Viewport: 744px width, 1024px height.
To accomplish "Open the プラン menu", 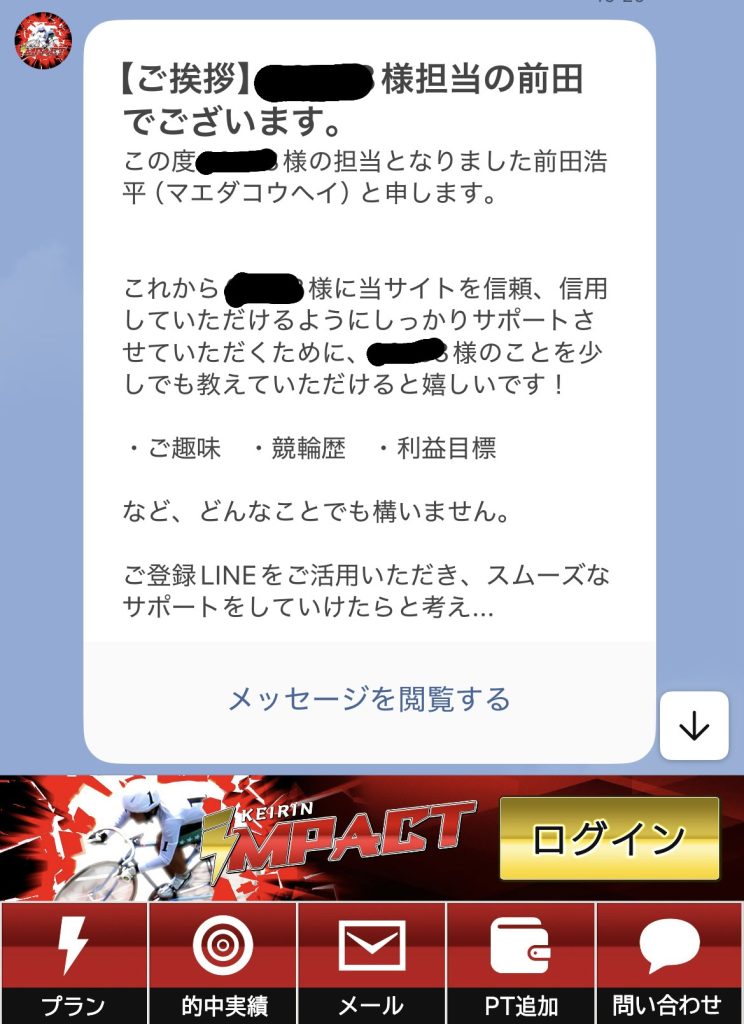I will (x=74, y=962).
